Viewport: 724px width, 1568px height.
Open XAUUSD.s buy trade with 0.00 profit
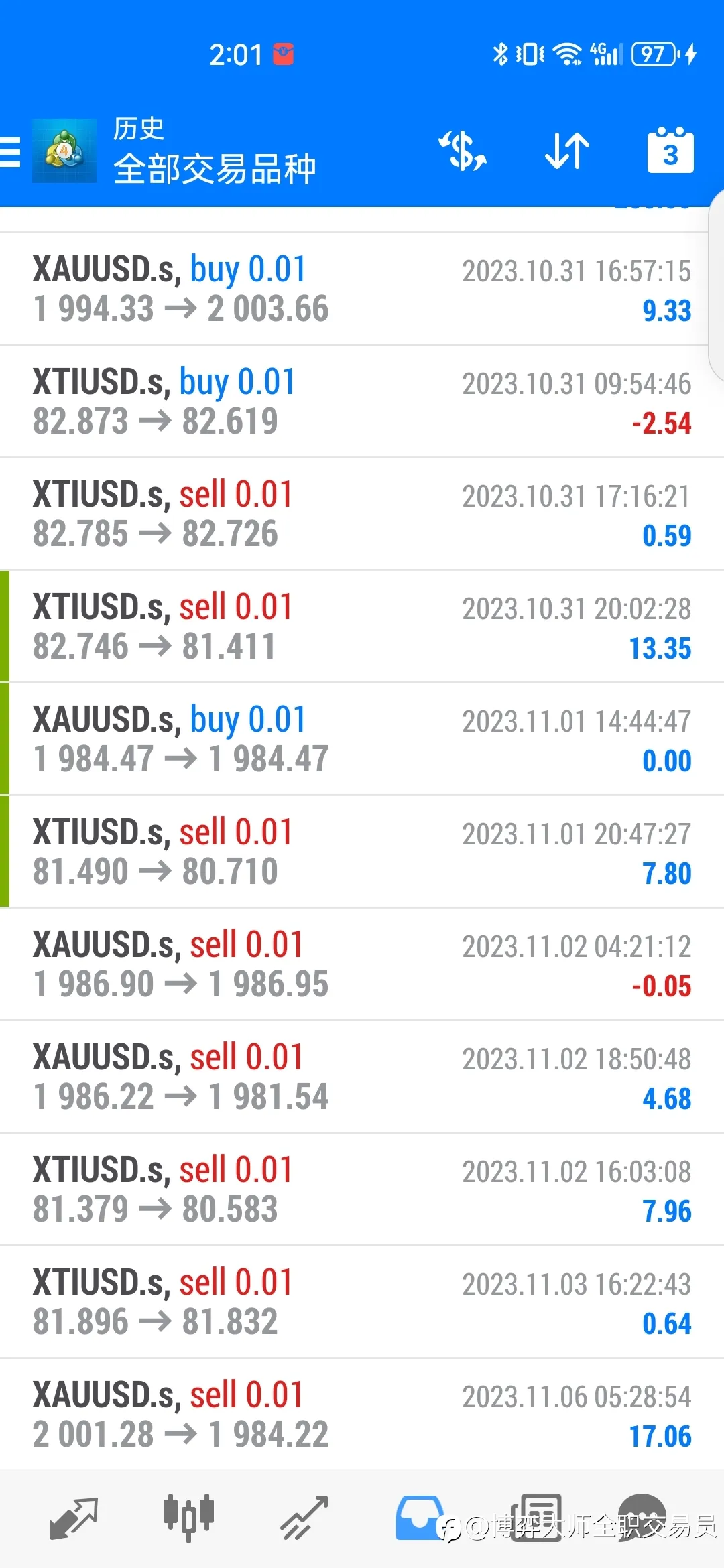(362, 739)
